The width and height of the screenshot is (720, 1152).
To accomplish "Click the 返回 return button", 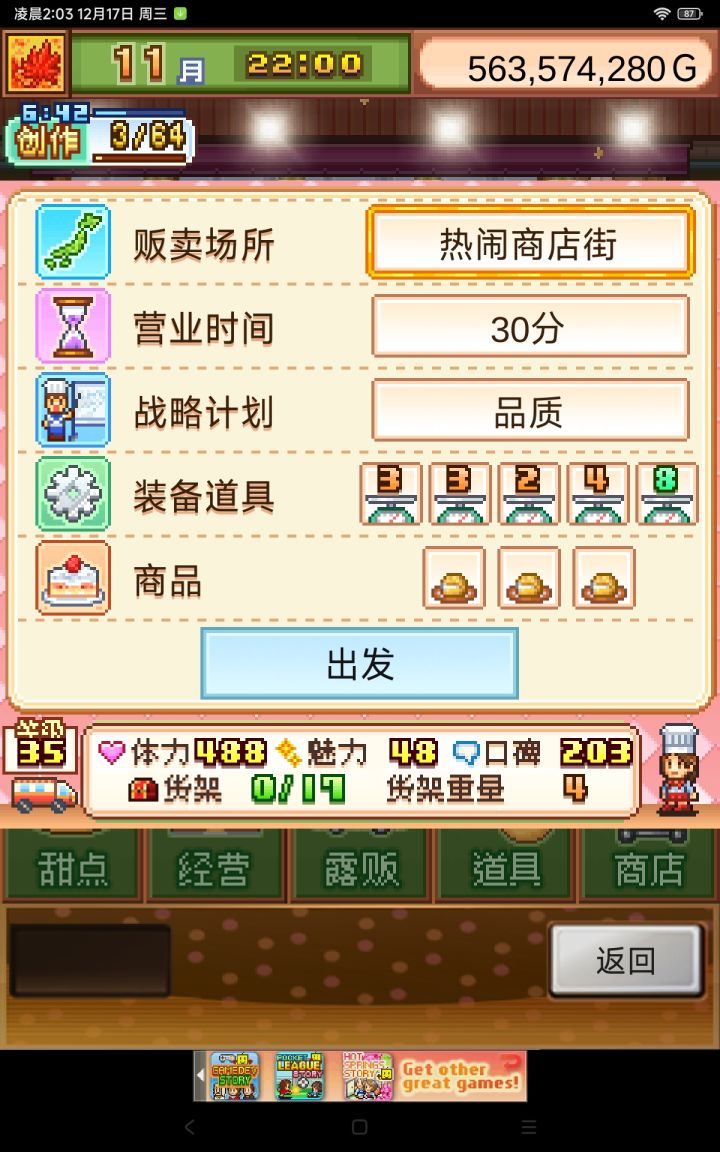I will pyautogui.click(x=626, y=958).
